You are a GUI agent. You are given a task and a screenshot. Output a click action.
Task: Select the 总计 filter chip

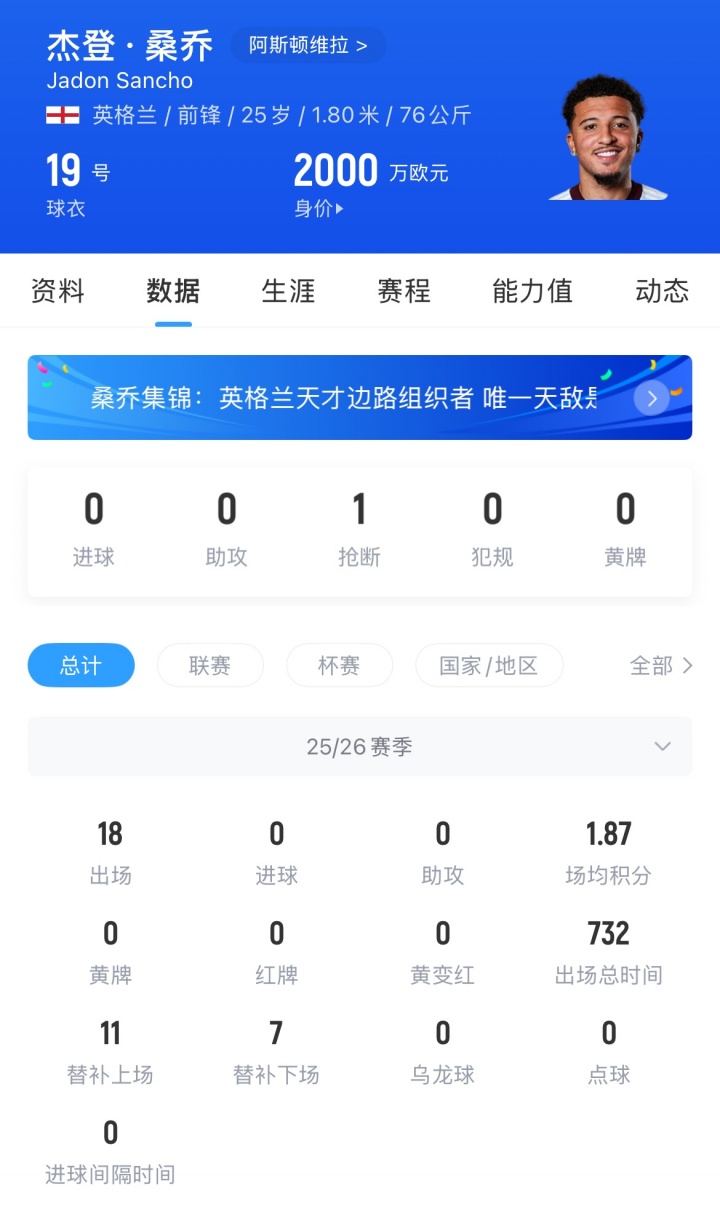81,665
